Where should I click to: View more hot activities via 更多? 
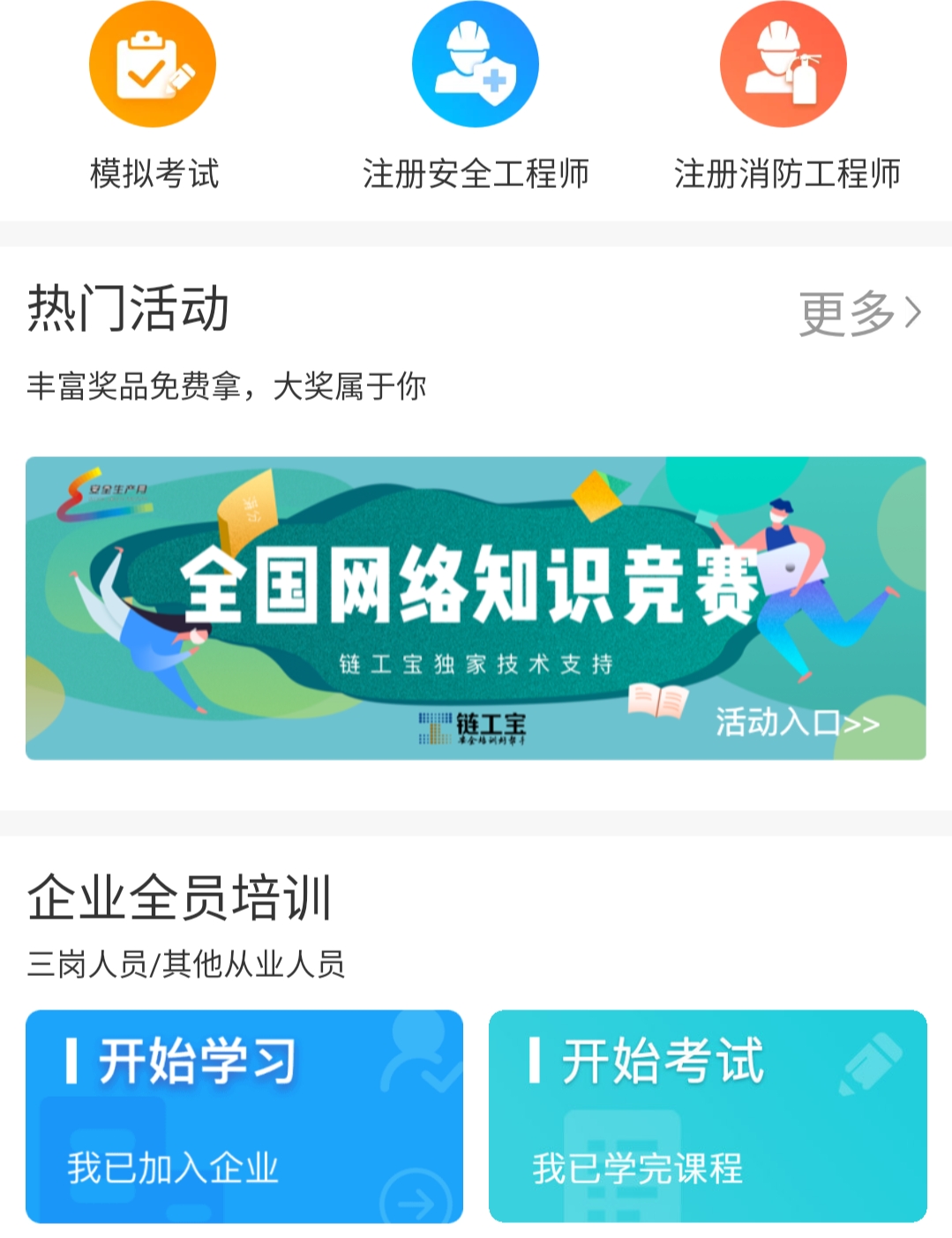(x=859, y=313)
